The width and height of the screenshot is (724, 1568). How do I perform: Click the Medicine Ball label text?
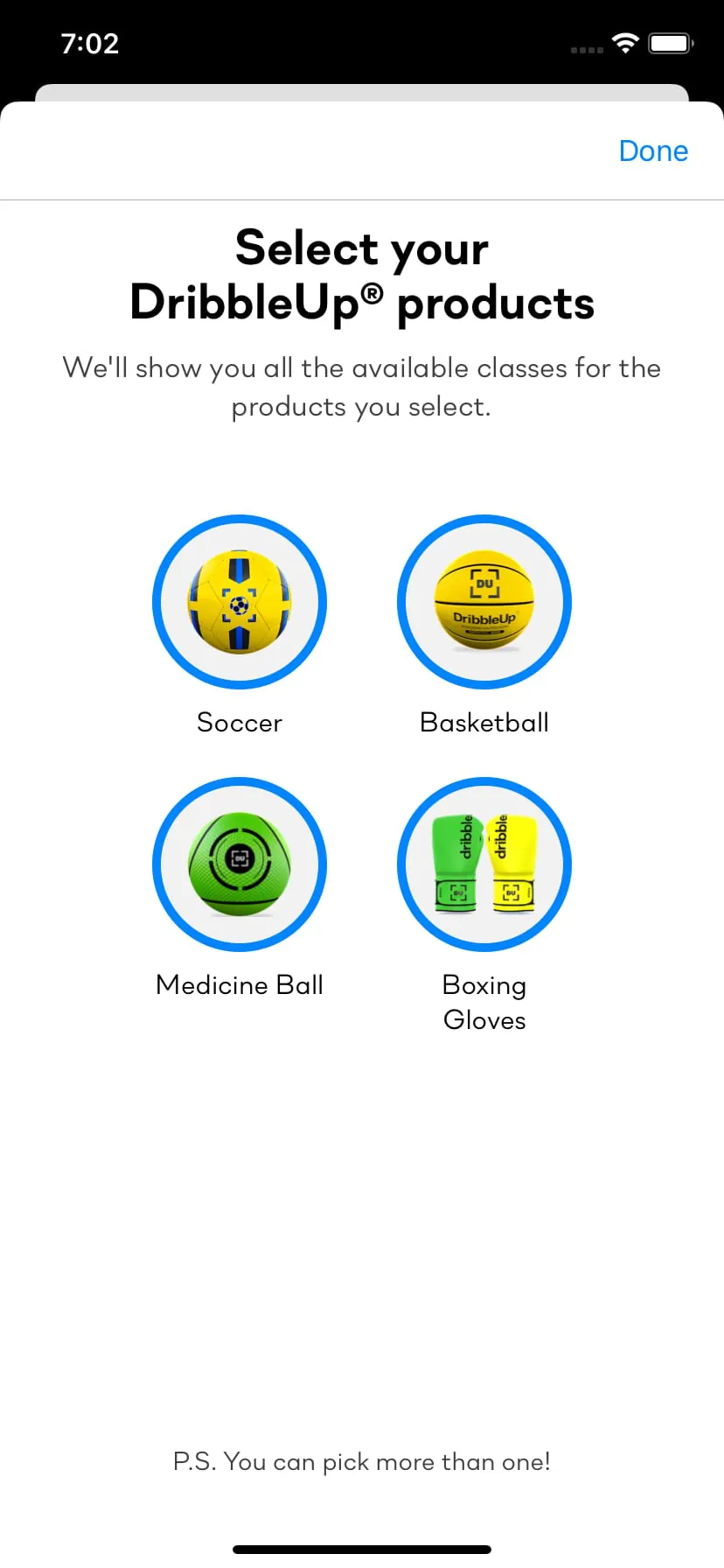click(x=240, y=984)
